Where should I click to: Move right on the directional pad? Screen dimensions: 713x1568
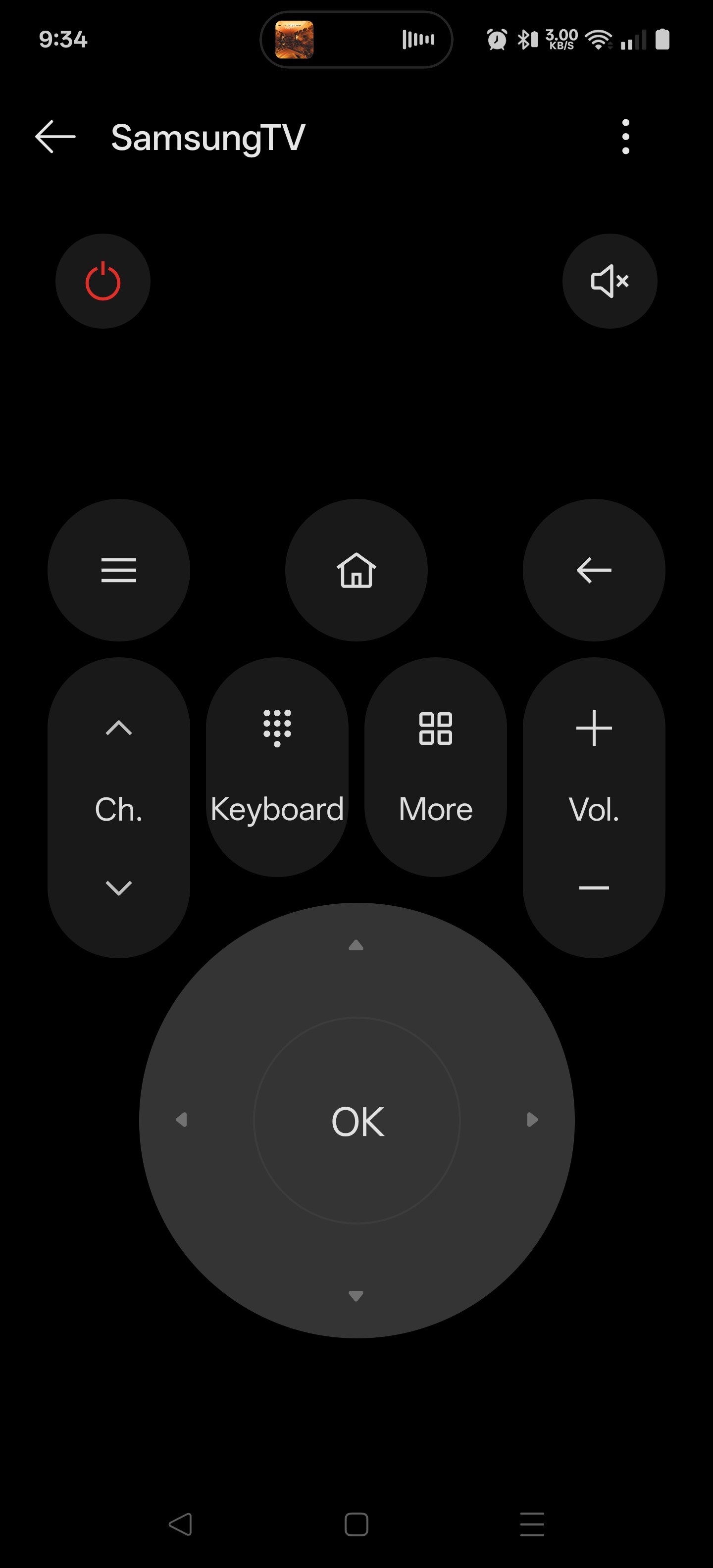[532, 1120]
